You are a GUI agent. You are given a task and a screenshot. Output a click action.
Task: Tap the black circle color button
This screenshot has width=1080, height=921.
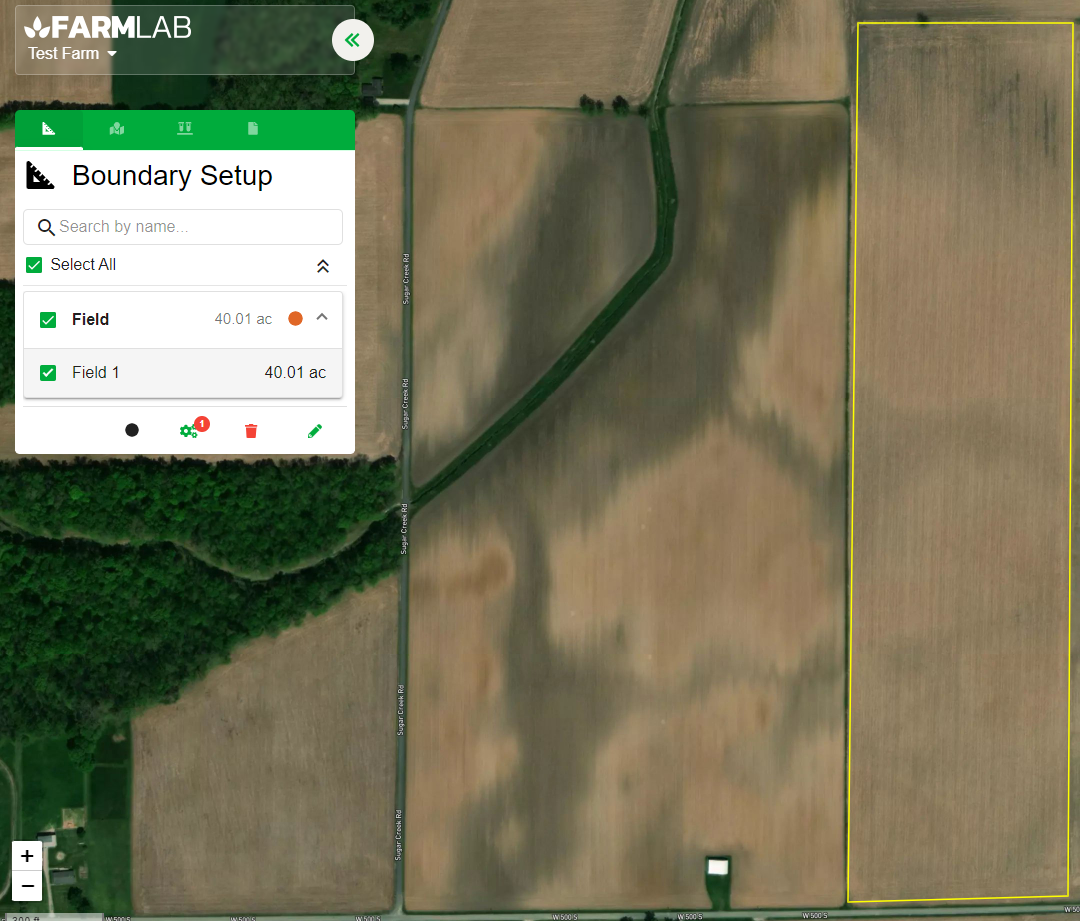[x=132, y=430]
